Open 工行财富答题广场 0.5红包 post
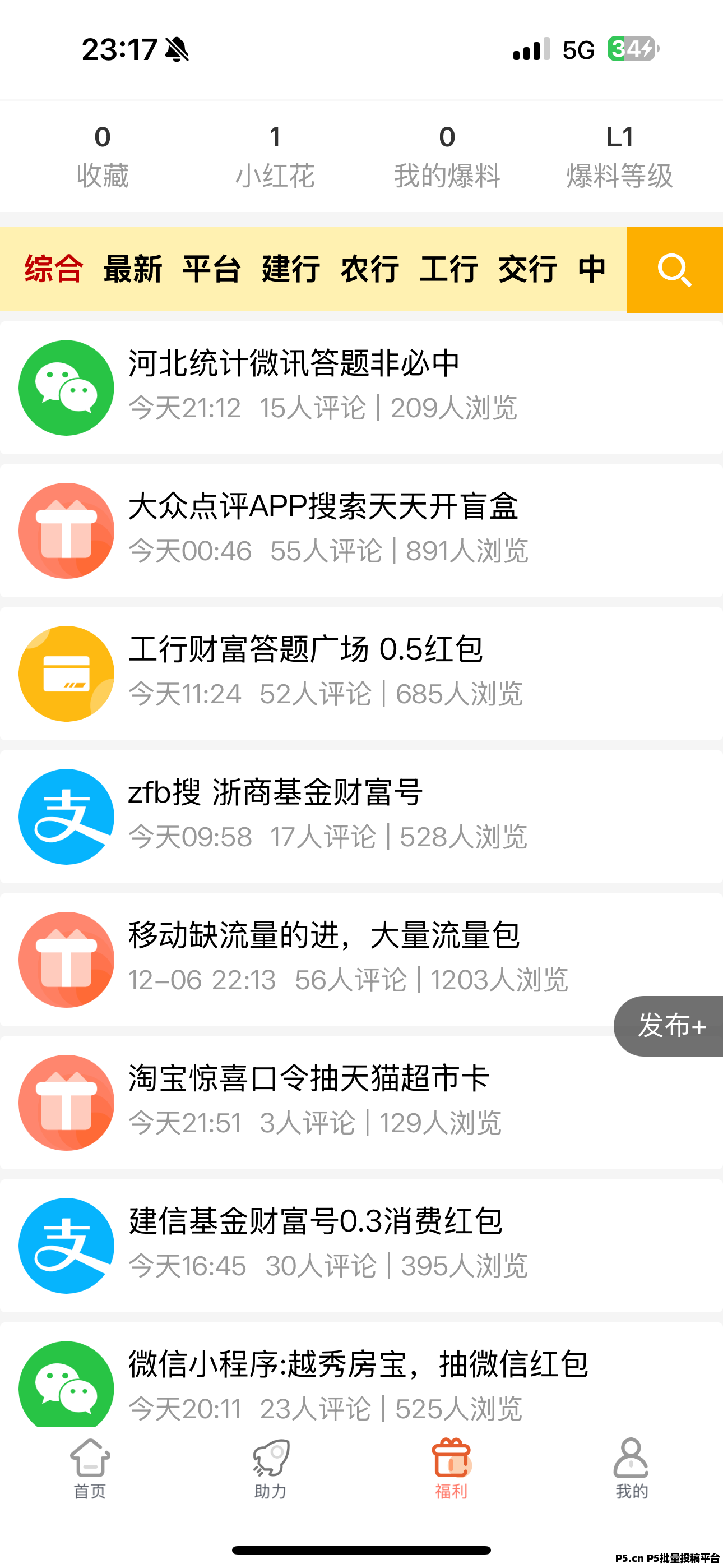This screenshot has height=1568, width=723. click(361, 674)
